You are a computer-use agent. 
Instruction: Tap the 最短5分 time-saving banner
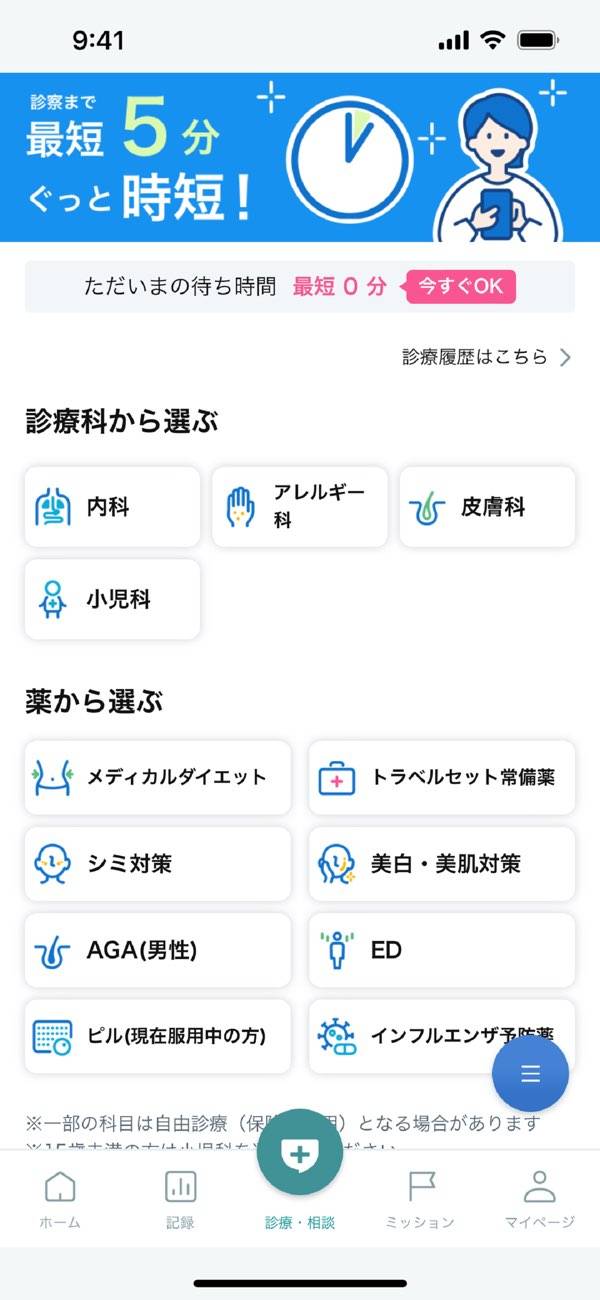(x=300, y=157)
